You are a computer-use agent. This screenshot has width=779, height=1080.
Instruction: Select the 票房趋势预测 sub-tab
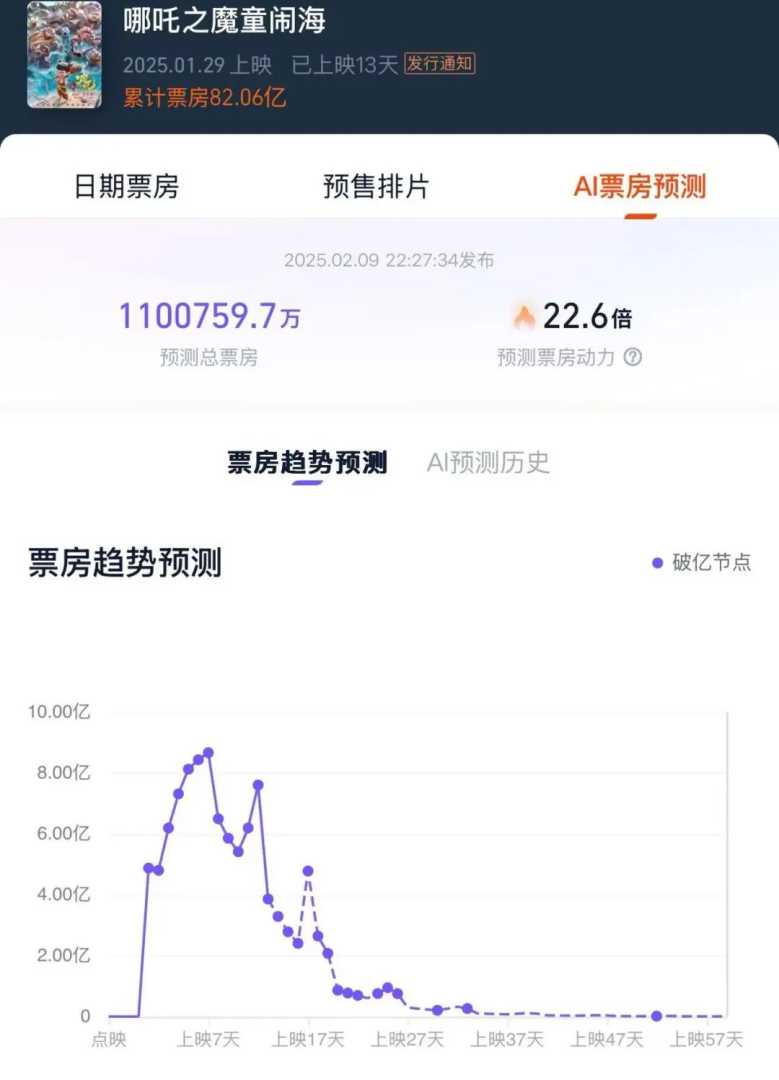(307, 463)
